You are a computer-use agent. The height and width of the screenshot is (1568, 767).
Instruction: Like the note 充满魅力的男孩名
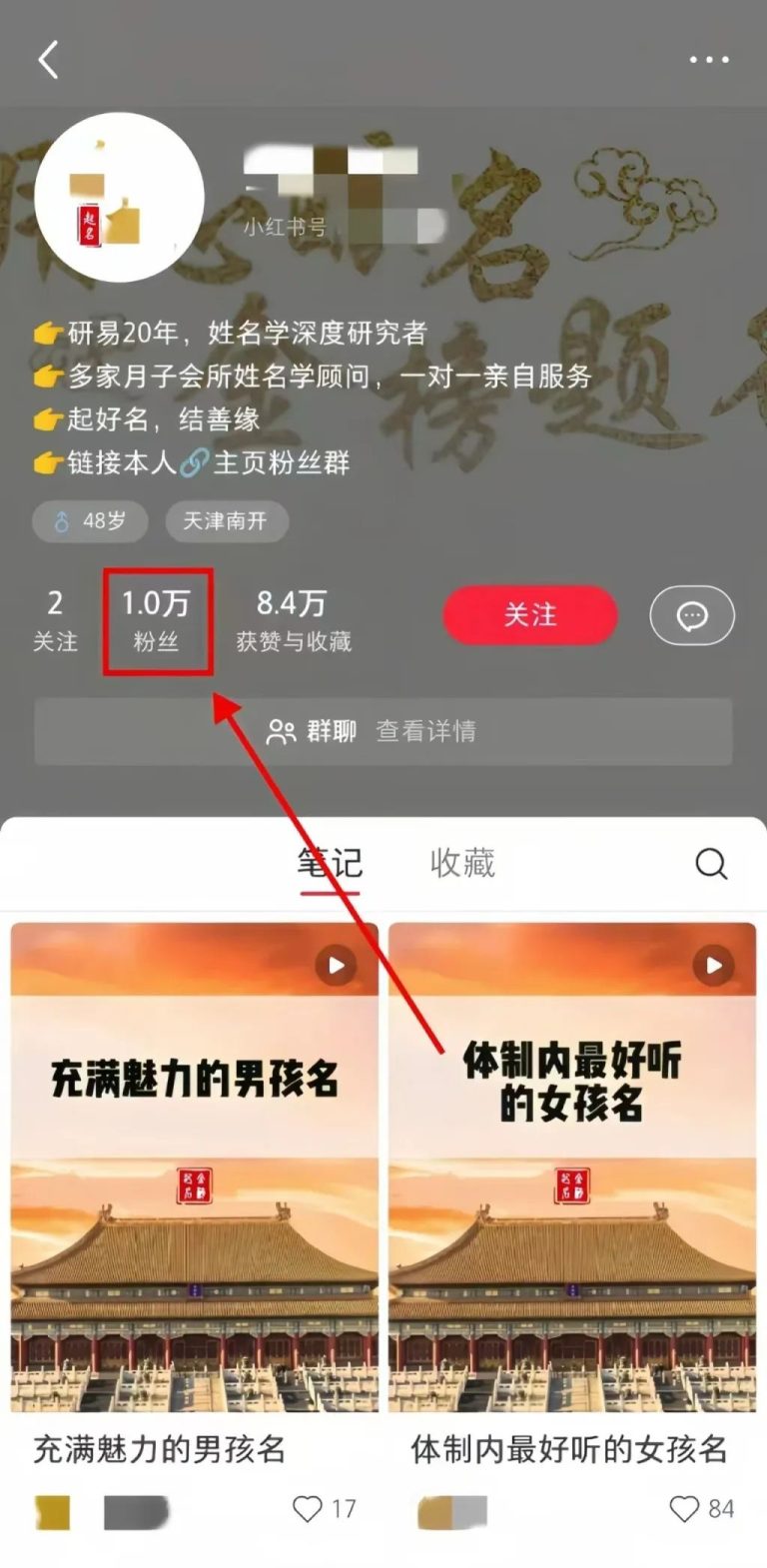point(308,1508)
